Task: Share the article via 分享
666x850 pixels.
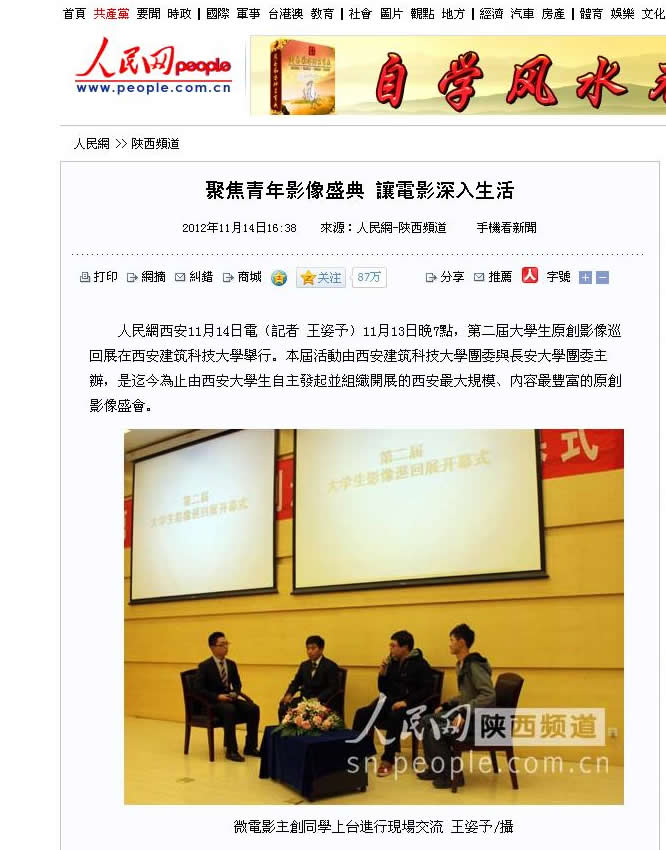Action: pos(446,277)
